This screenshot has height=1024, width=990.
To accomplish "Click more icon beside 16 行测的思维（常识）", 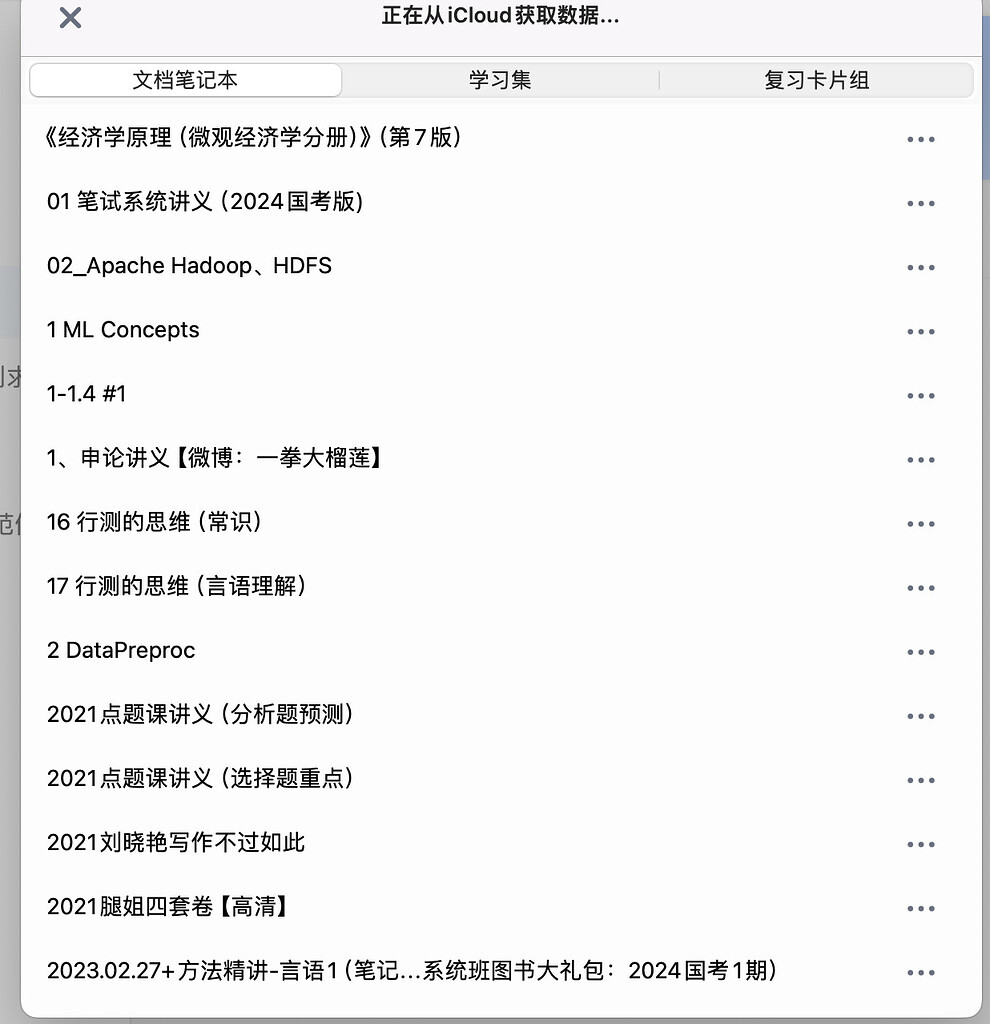I will [x=920, y=523].
